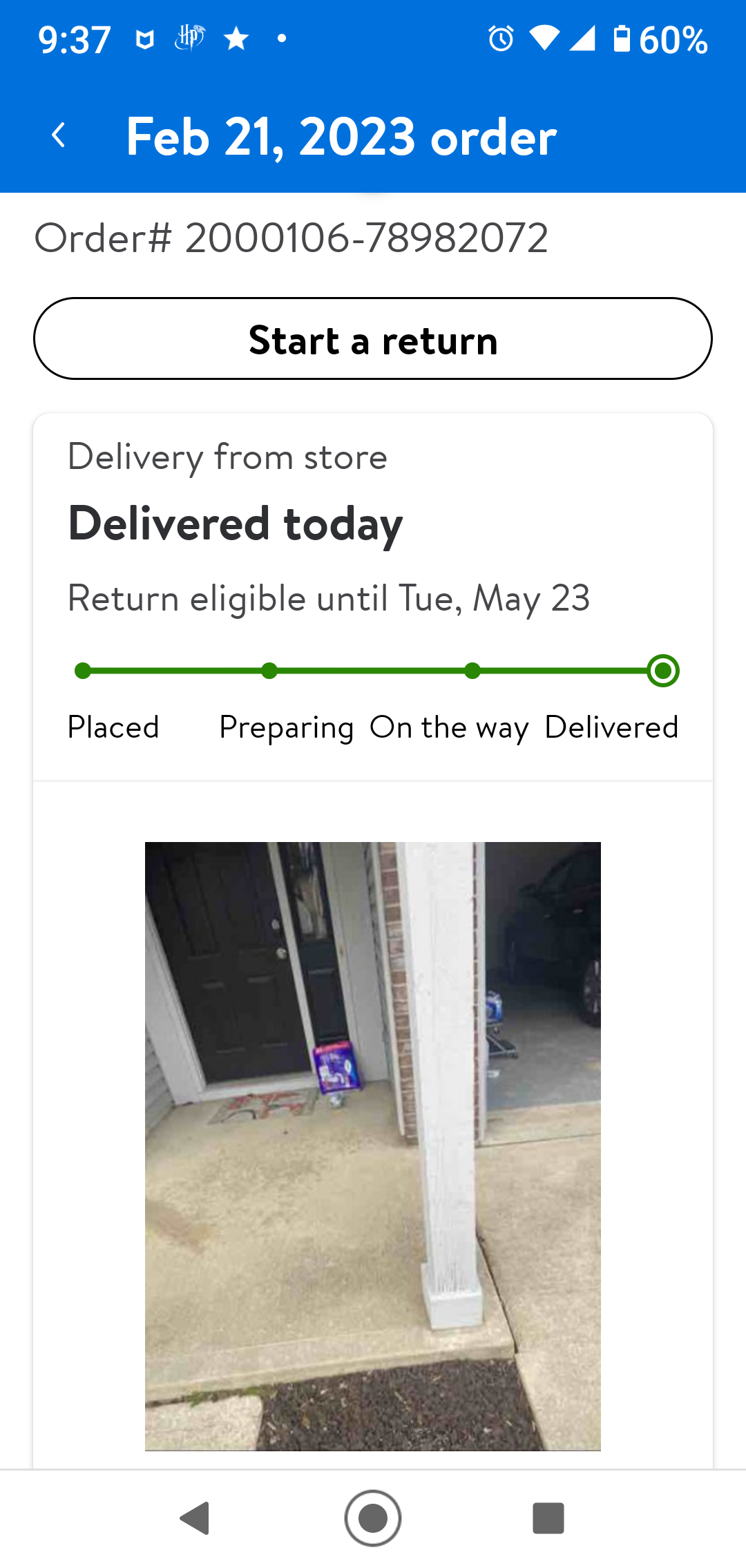This screenshot has width=746, height=1568.
Task: Tap order number 2000106-78982072
Action: pos(290,238)
